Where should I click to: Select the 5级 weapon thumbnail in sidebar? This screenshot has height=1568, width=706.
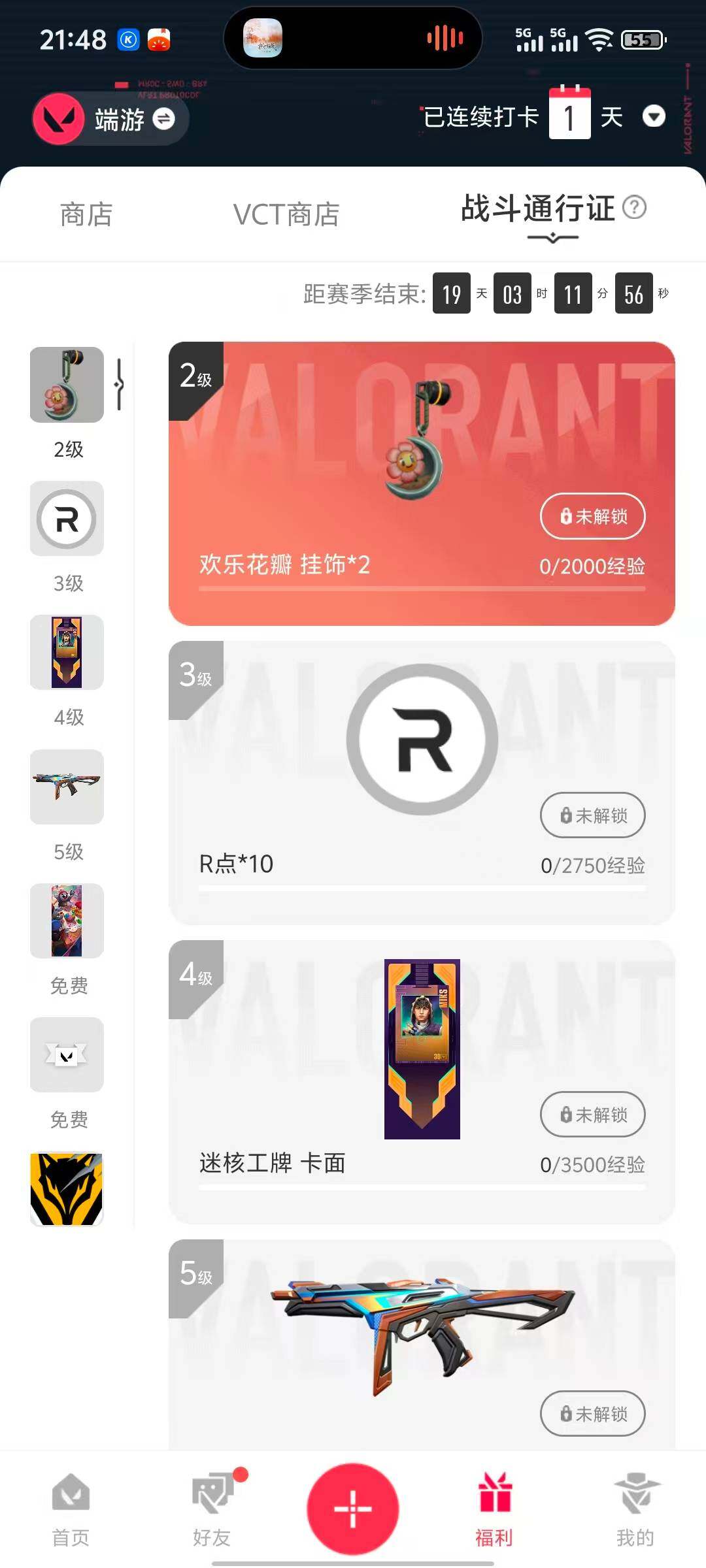[x=66, y=787]
